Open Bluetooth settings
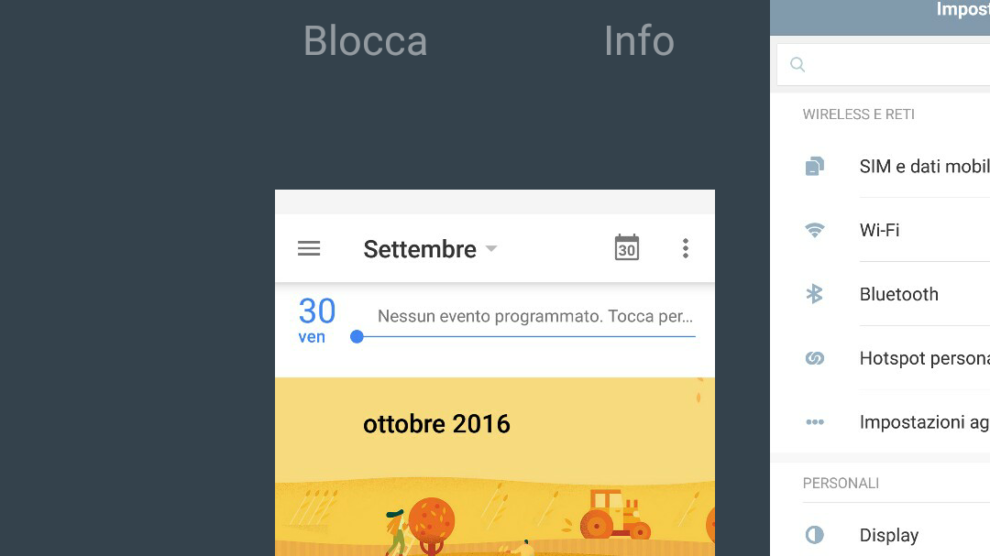Image resolution: width=990 pixels, height=556 pixels. 900,294
